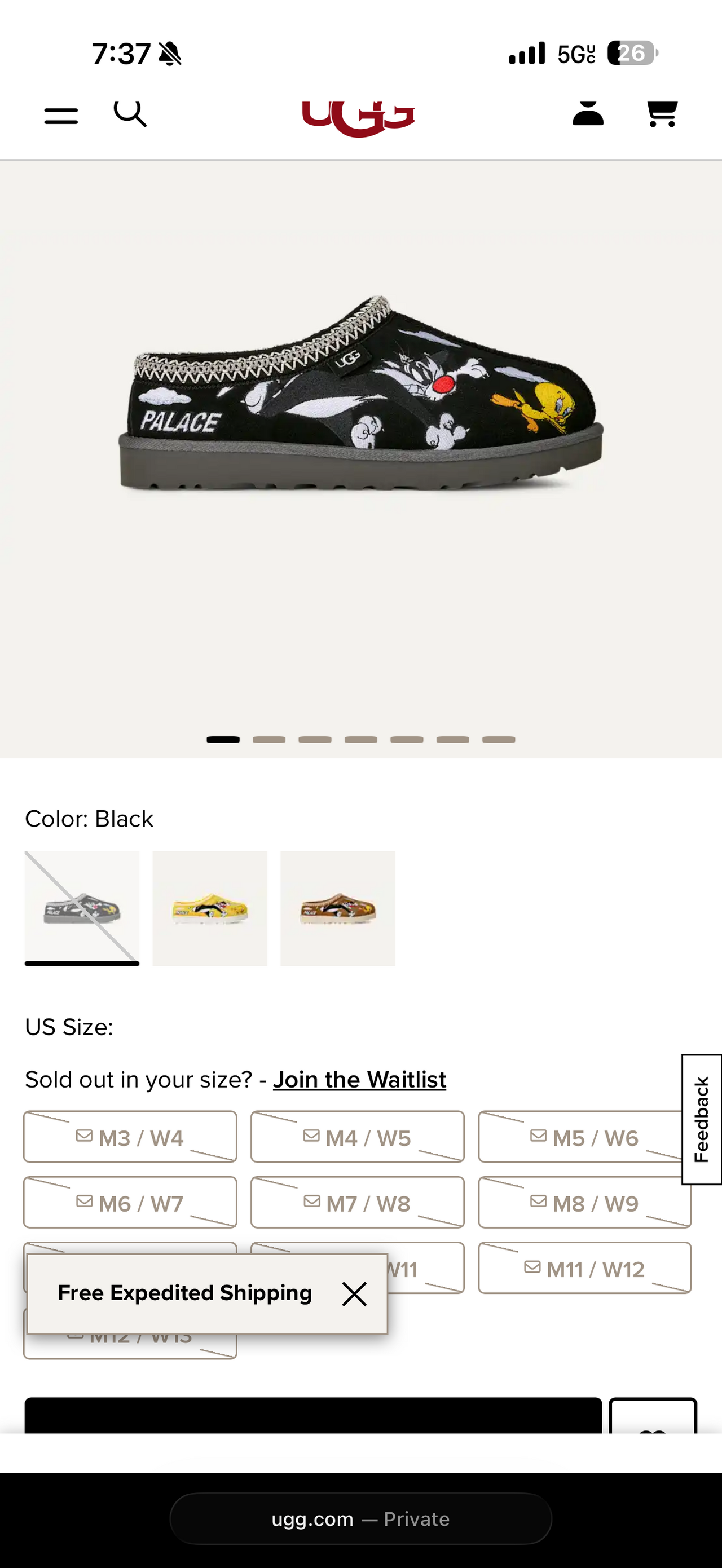
Task: Choose size M11 / W12
Action: (584, 1269)
